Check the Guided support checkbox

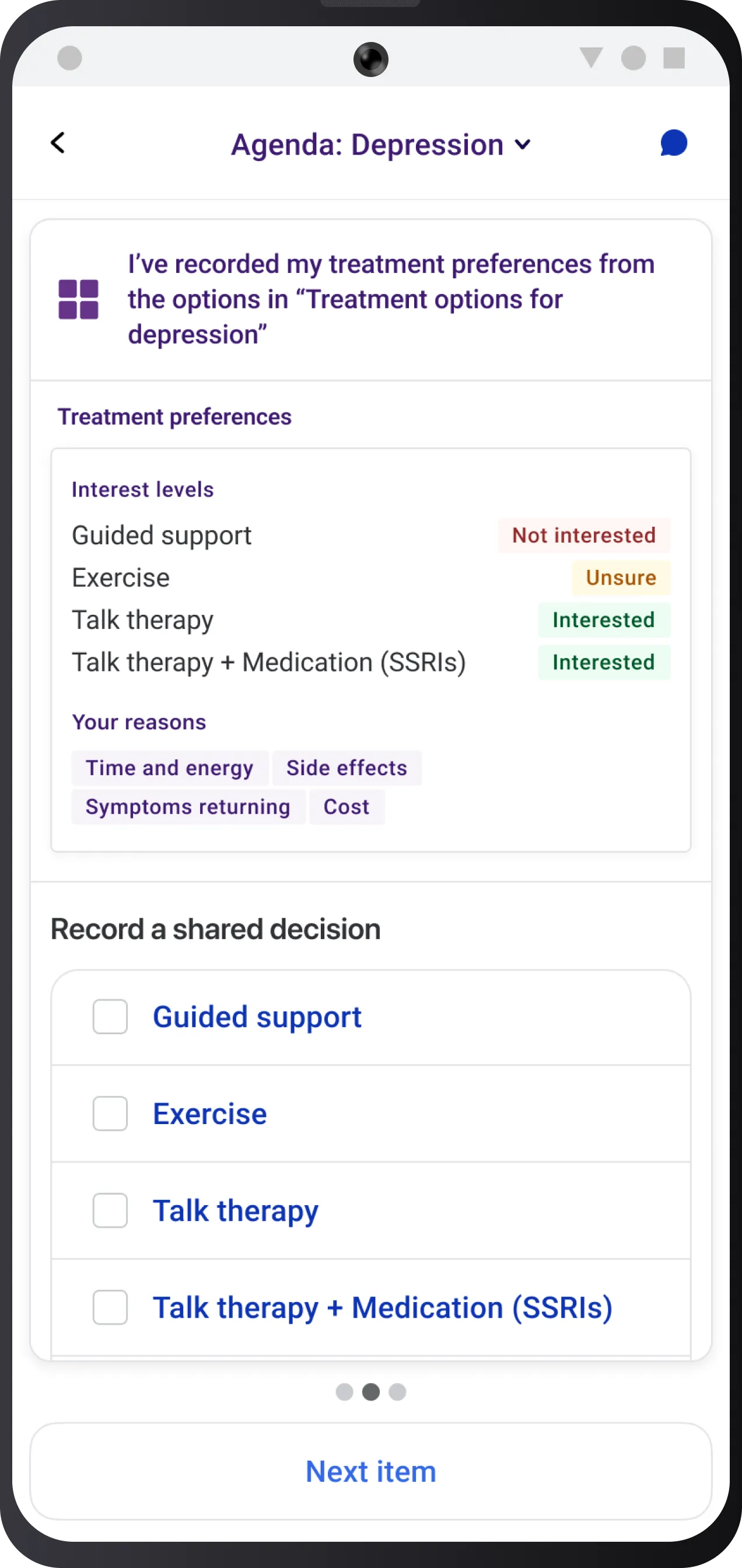coord(110,1017)
